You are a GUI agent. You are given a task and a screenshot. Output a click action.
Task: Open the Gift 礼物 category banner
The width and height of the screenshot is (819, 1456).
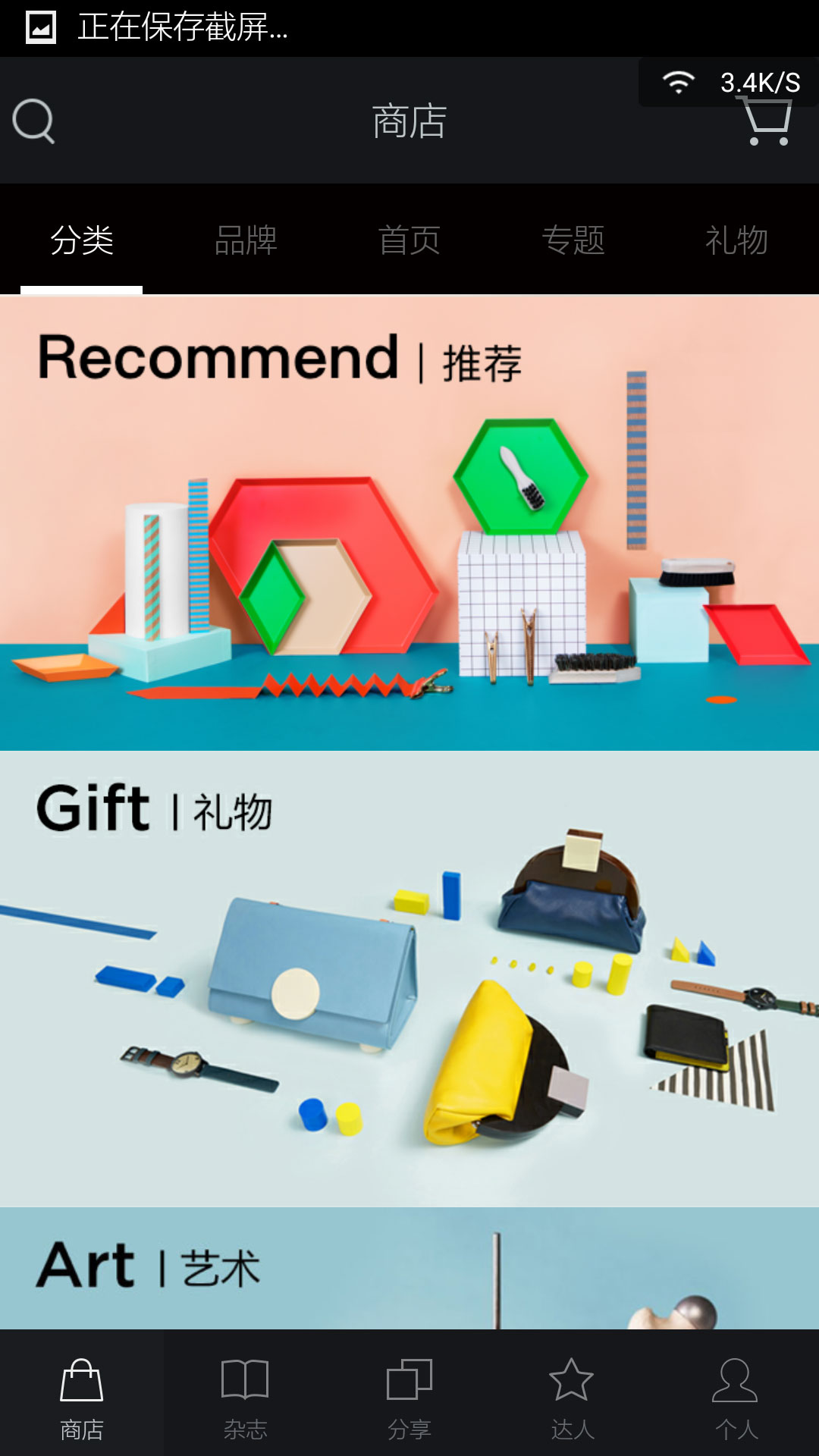pos(409,978)
